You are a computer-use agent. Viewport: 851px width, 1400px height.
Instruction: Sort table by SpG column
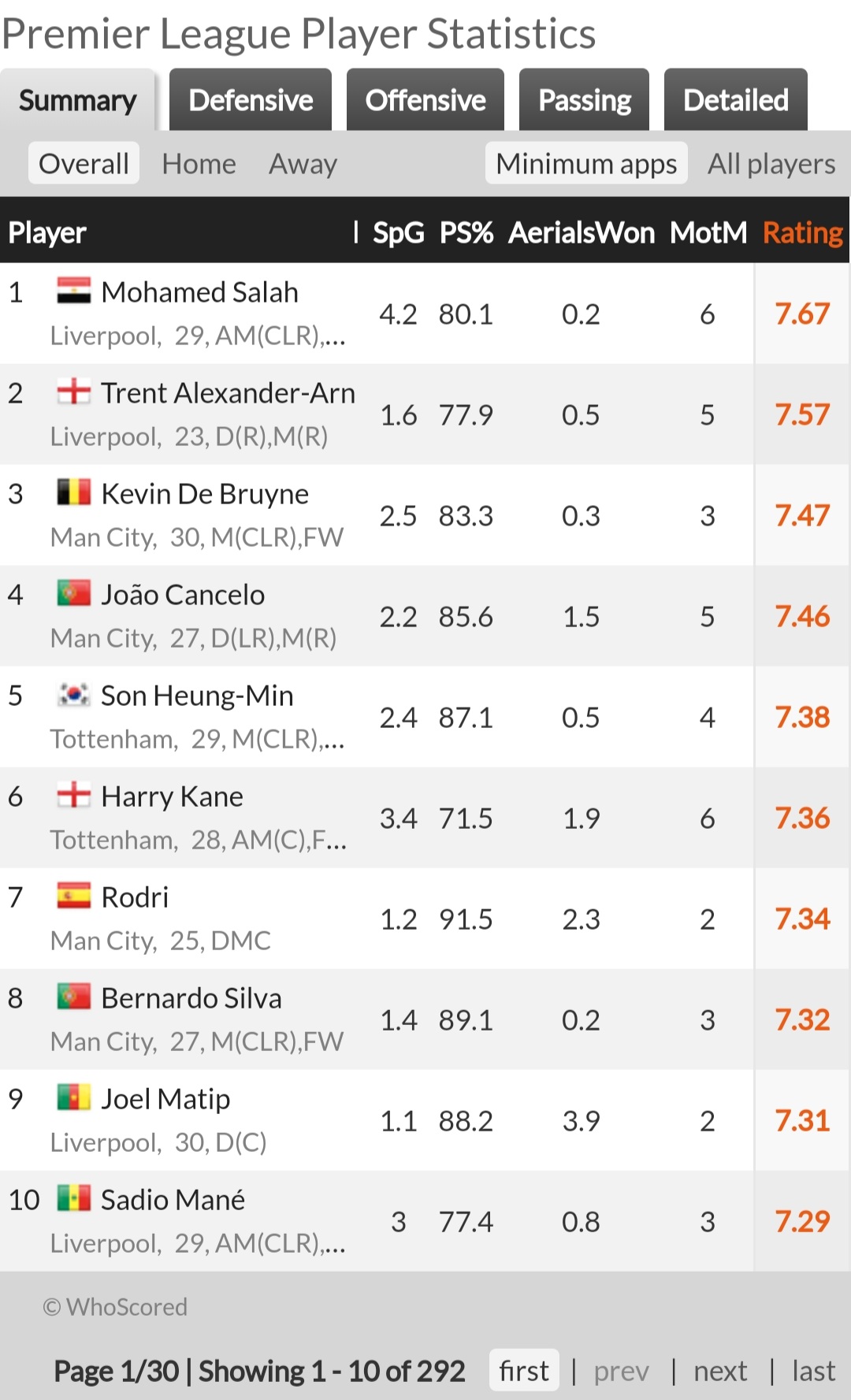click(398, 232)
